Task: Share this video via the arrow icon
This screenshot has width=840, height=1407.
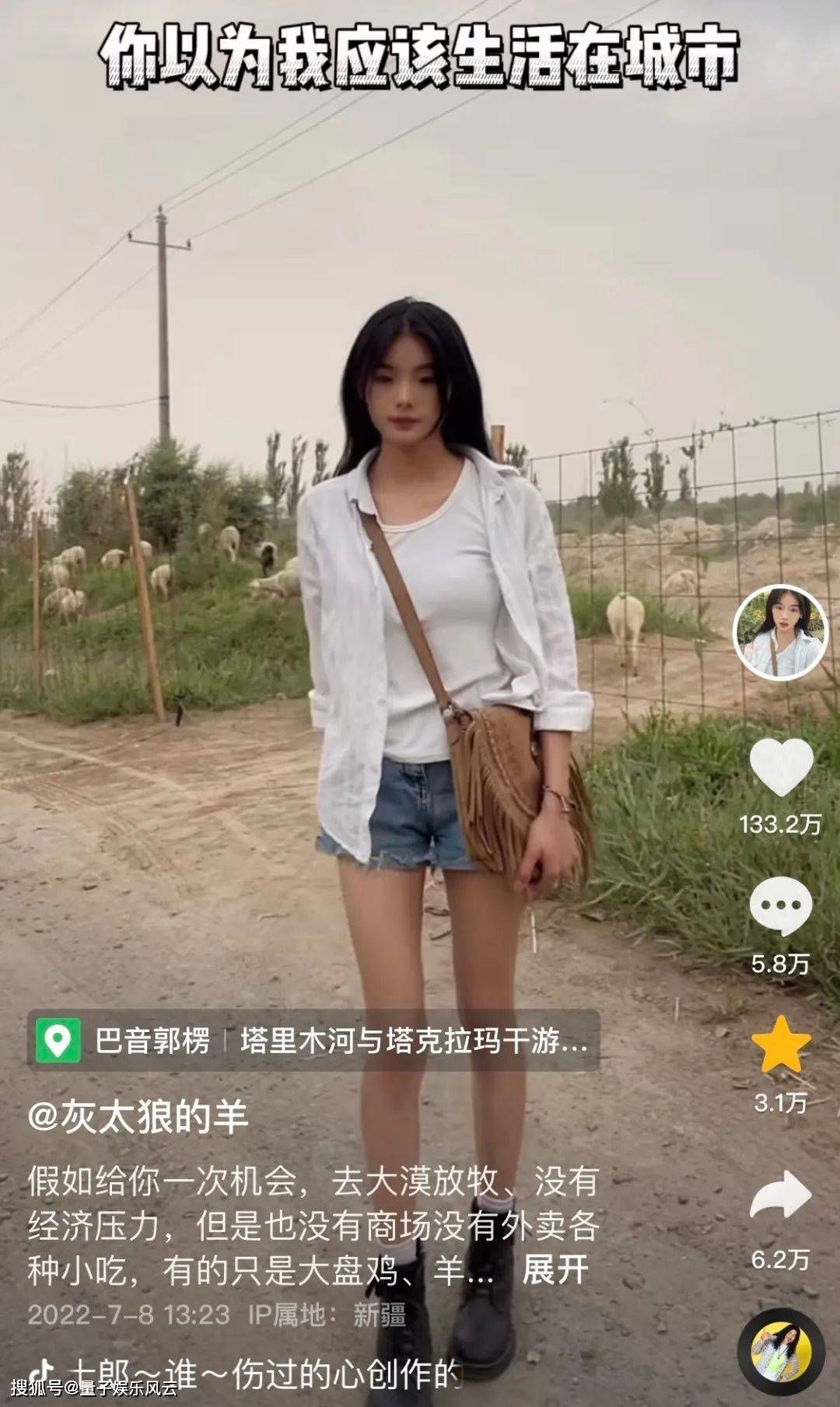Action: pos(781,1195)
